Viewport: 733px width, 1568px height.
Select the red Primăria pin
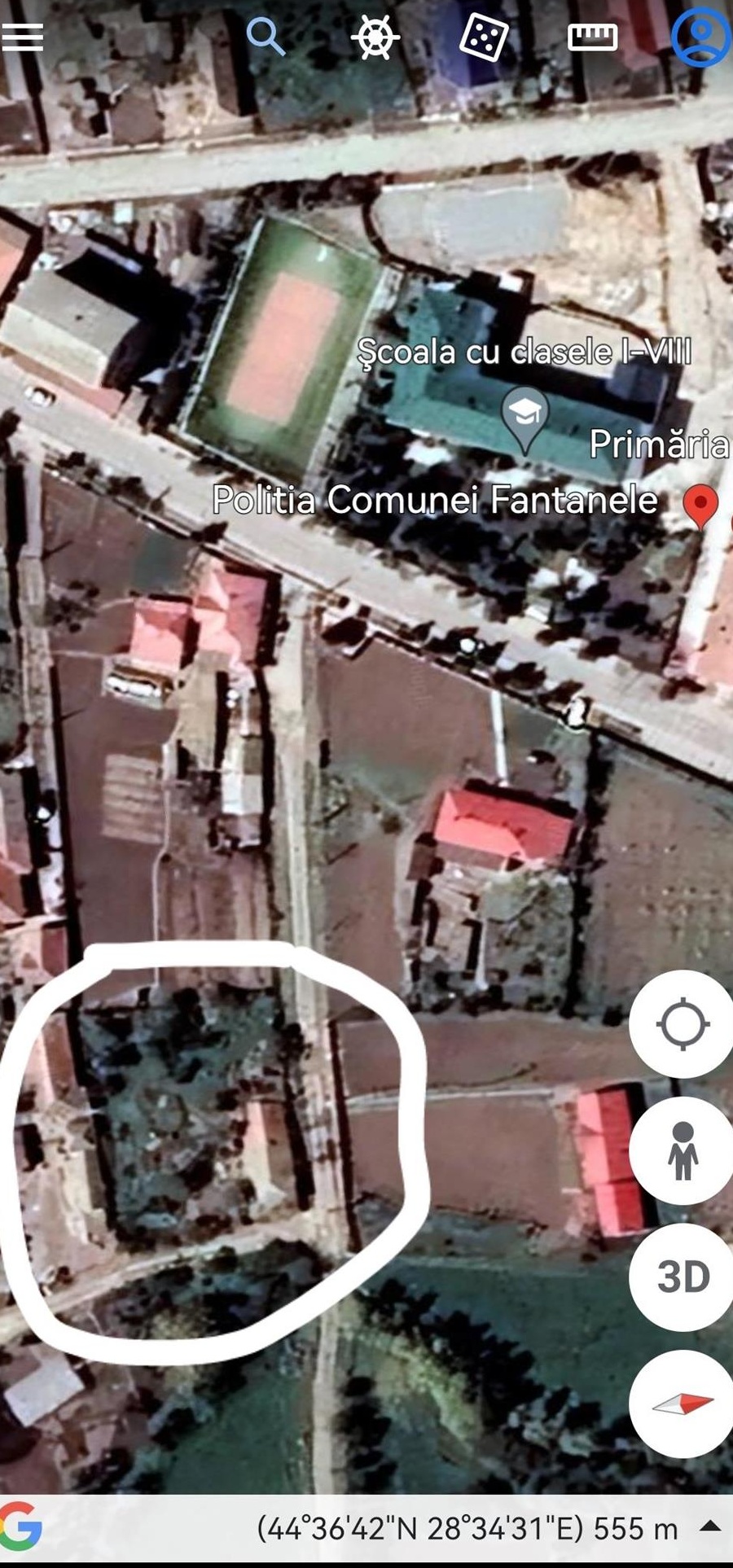[x=700, y=505]
